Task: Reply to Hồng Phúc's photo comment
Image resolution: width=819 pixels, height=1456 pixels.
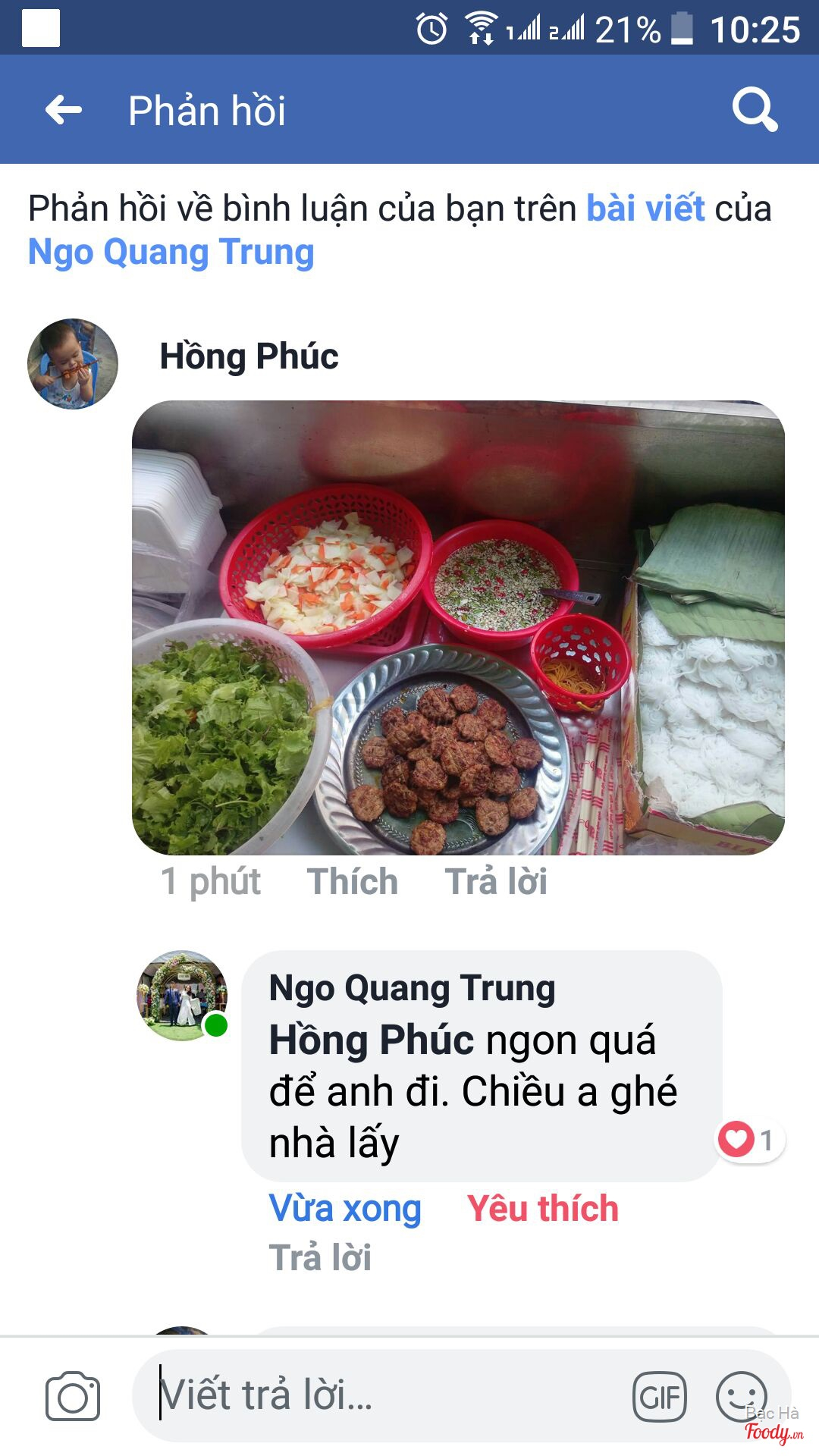Action: tap(495, 882)
